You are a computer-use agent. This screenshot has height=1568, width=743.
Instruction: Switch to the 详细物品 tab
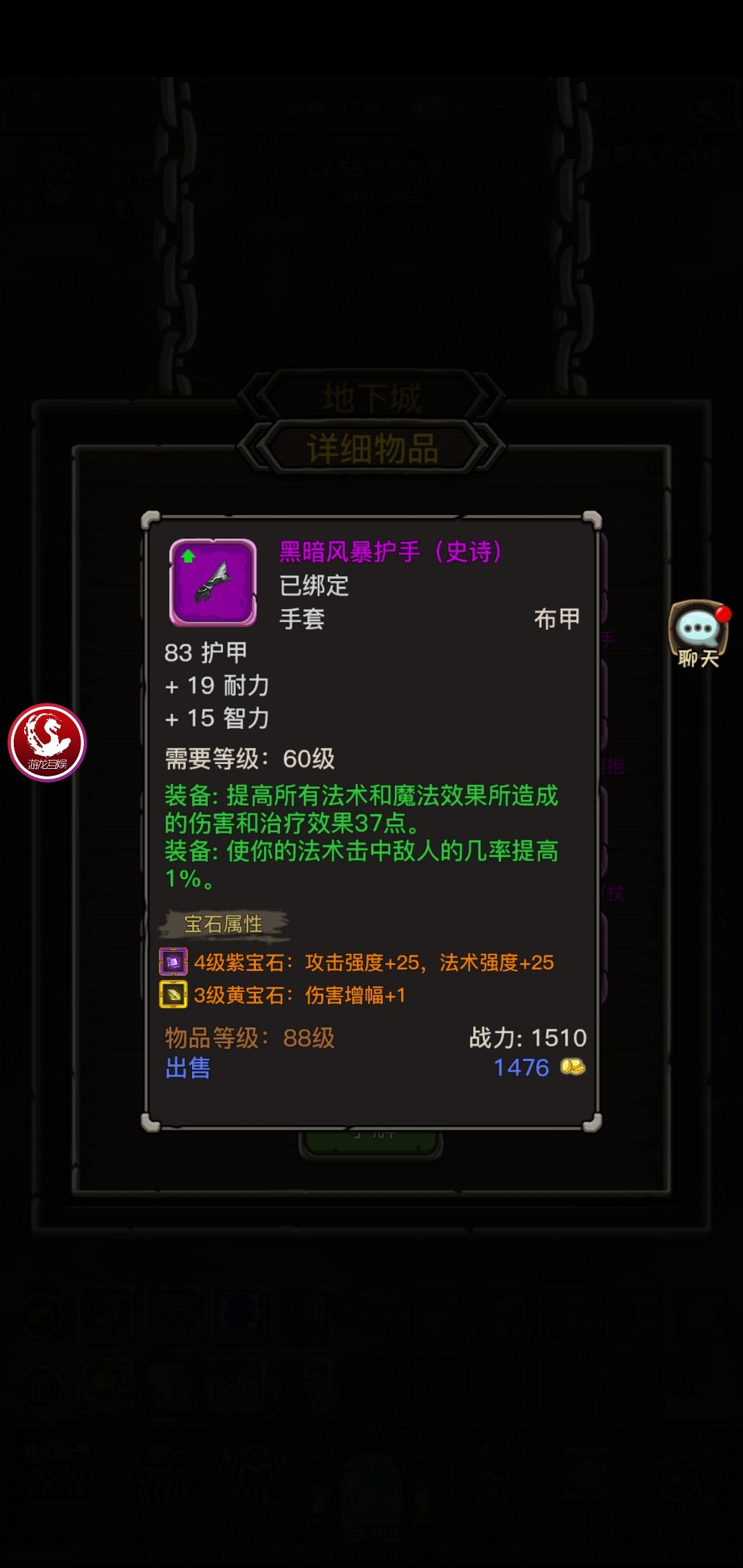coord(371,447)
